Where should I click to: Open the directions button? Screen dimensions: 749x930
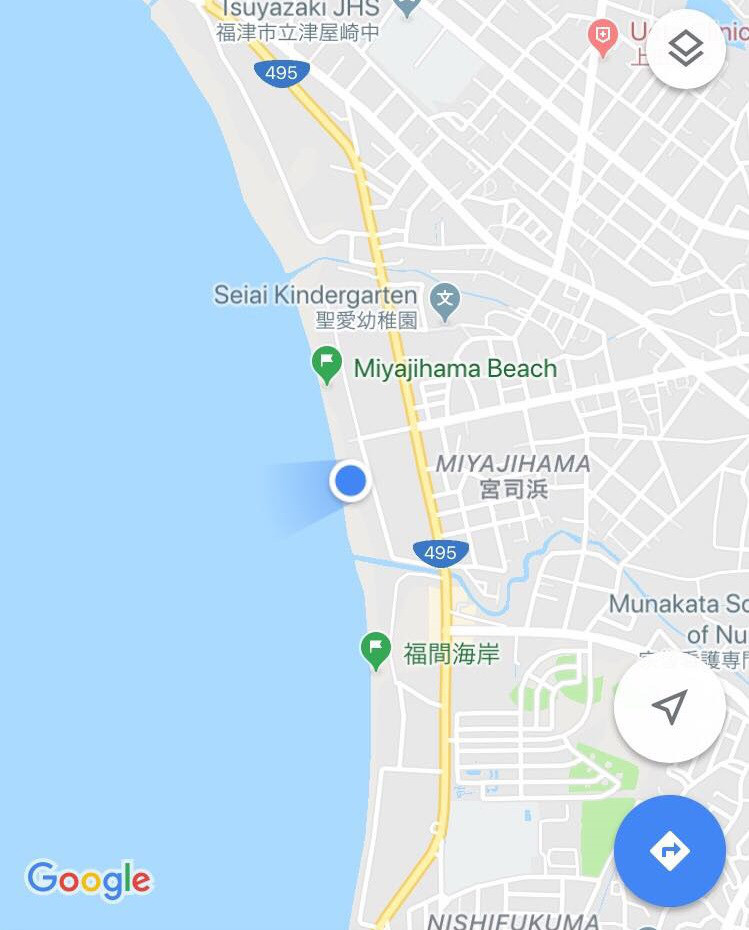[x=669, y=851]
